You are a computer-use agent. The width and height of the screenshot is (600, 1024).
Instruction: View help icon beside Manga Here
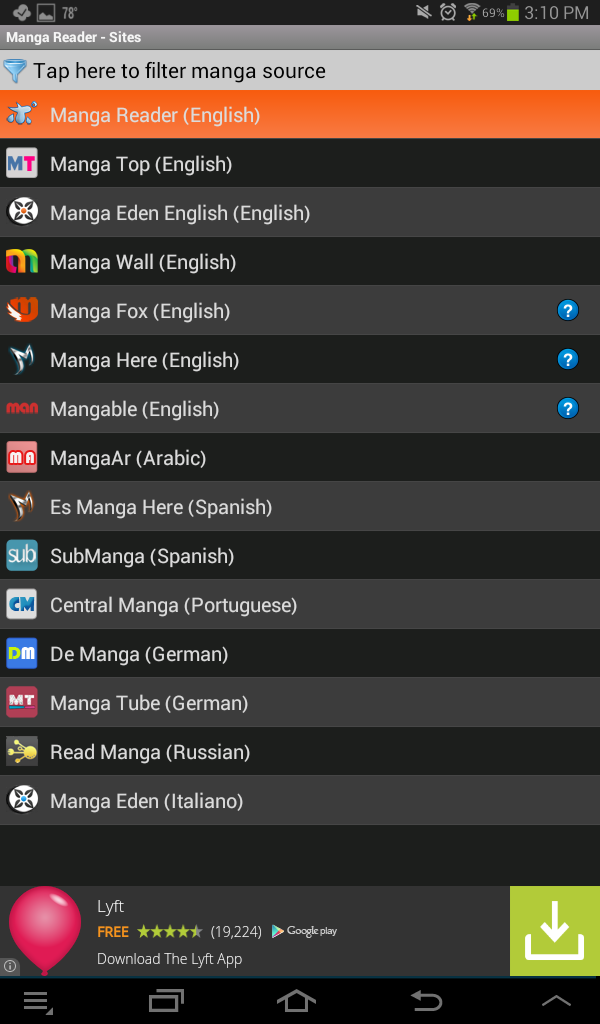click(x=568, y=360)
